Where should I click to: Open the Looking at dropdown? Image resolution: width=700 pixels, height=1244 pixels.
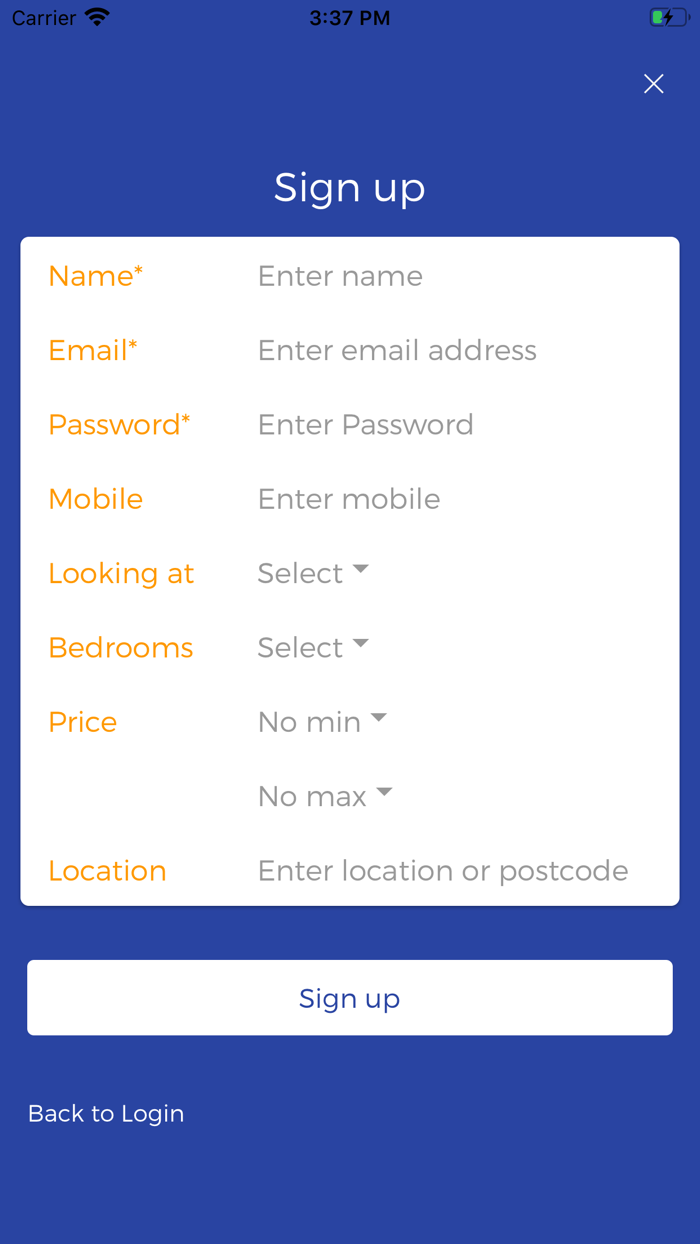point(313,573)
